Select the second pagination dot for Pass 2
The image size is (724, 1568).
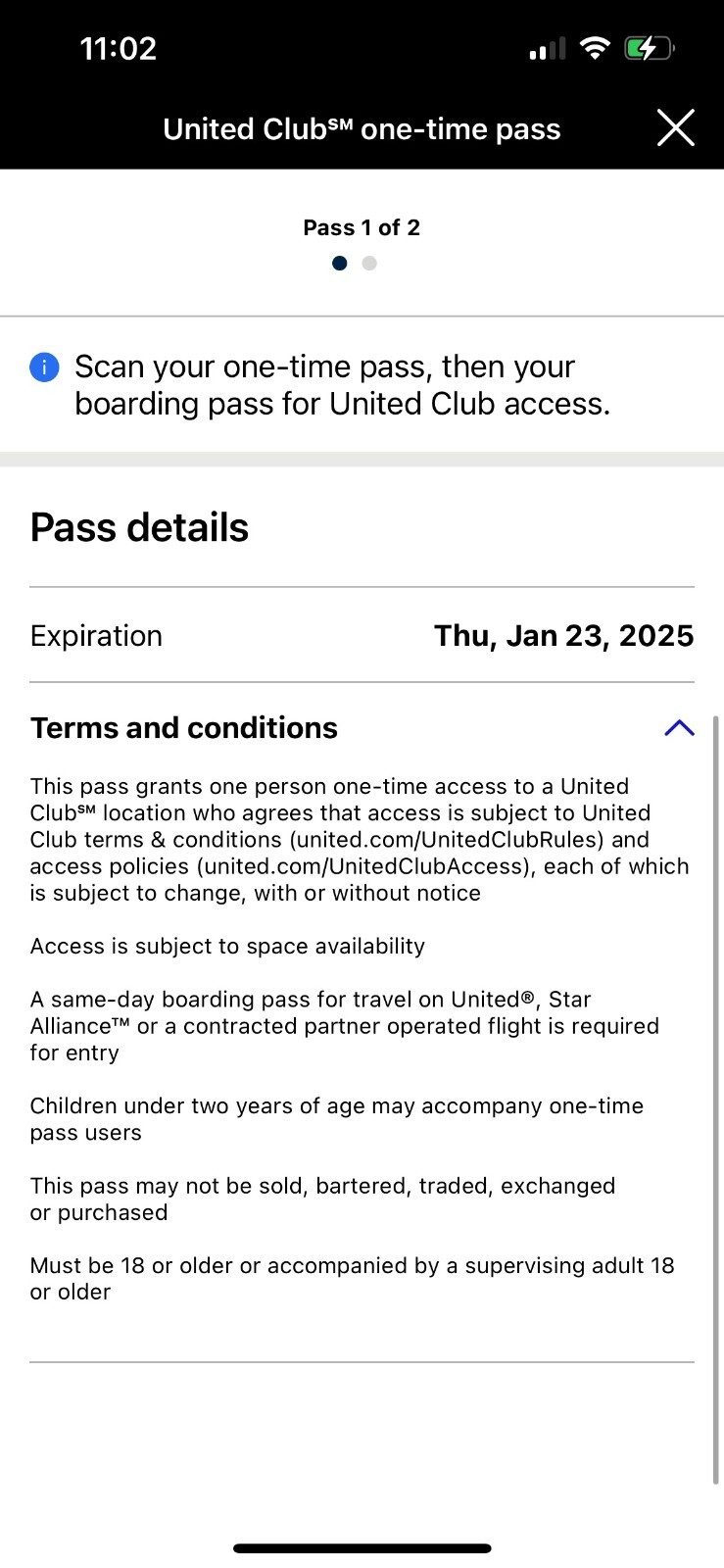(368, 263)
